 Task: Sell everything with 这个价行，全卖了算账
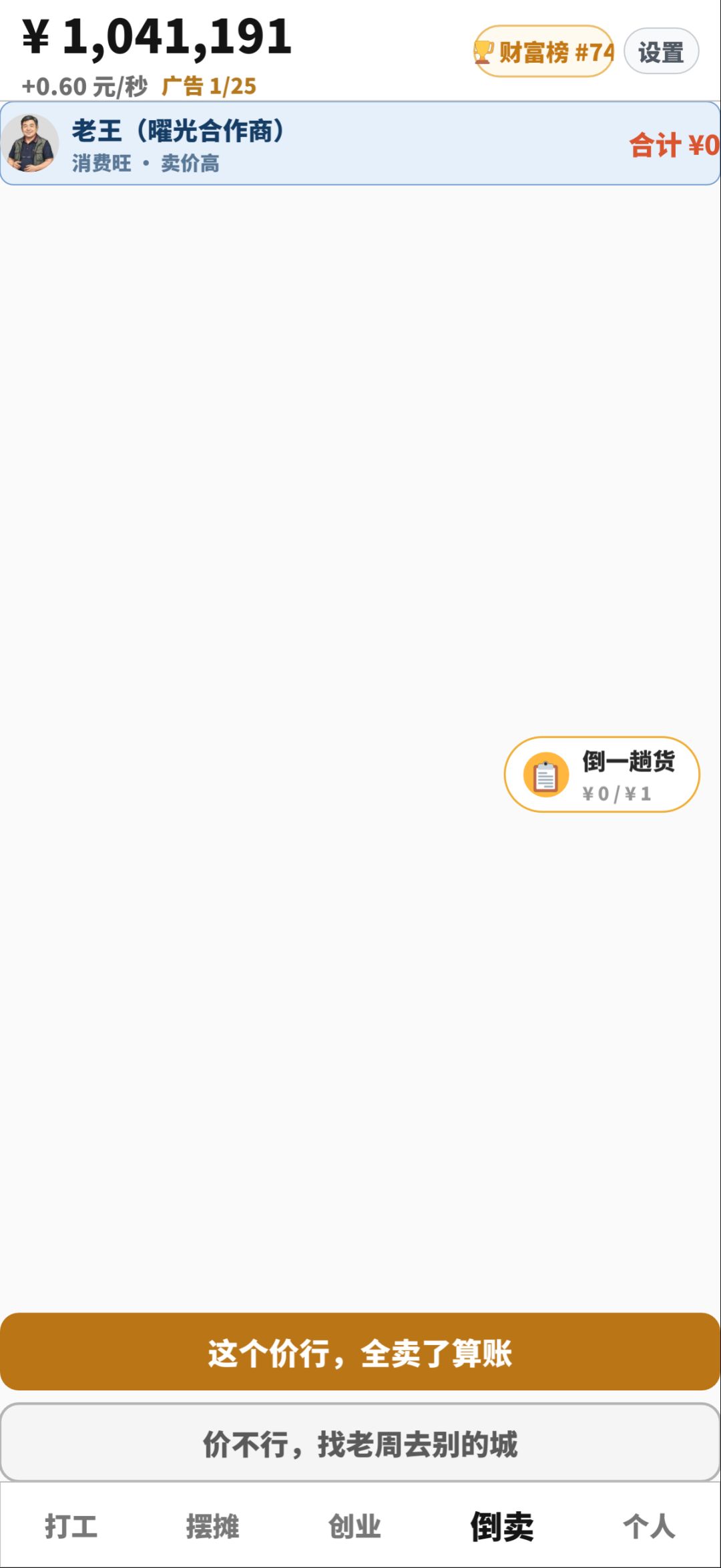coord(360,1352)
